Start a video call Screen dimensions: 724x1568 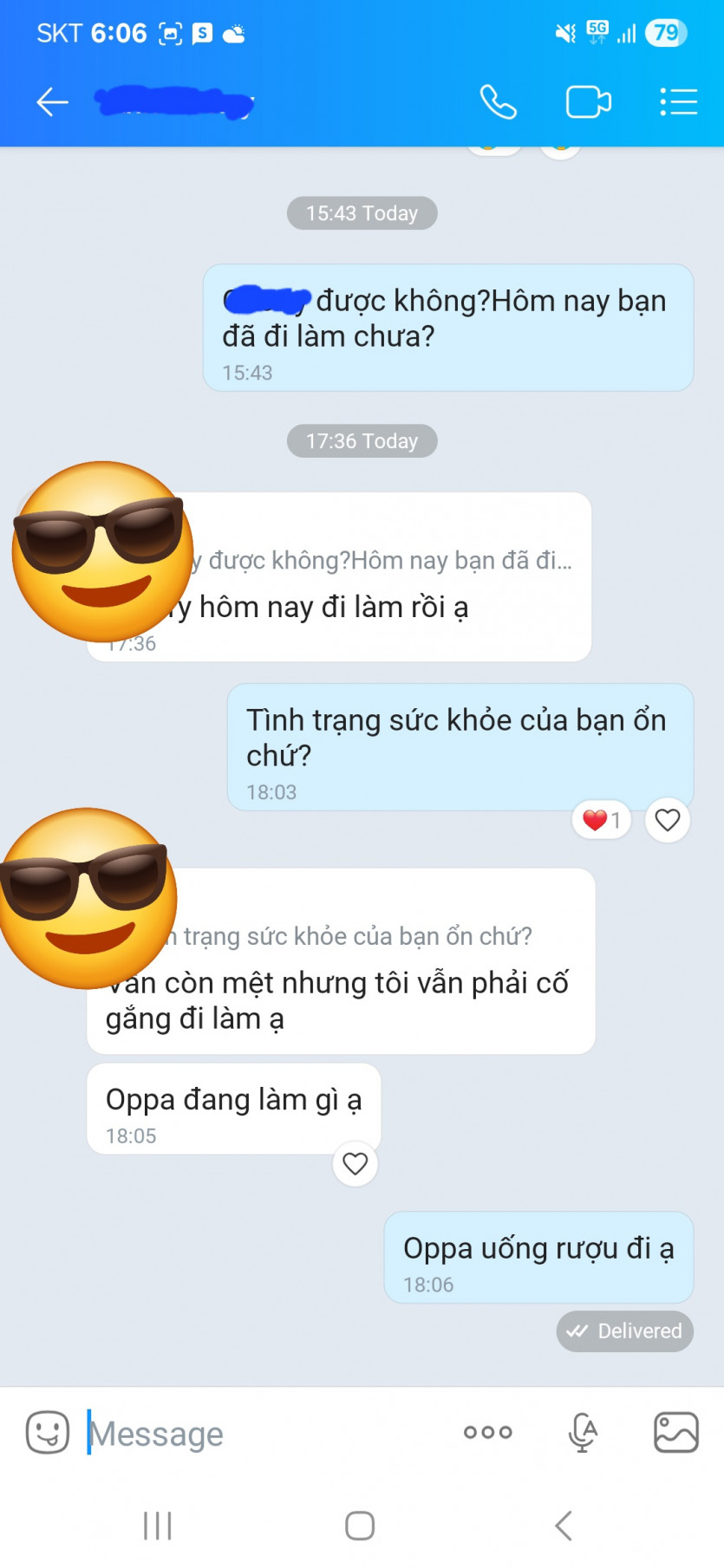588,102
